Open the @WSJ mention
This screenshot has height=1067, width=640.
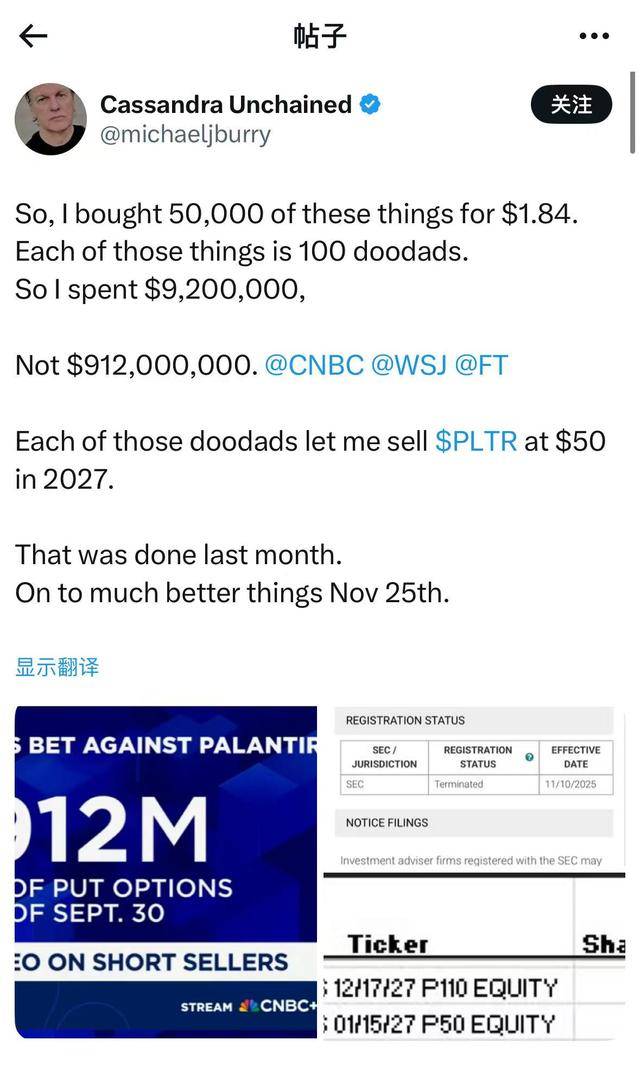pos(408,365)
